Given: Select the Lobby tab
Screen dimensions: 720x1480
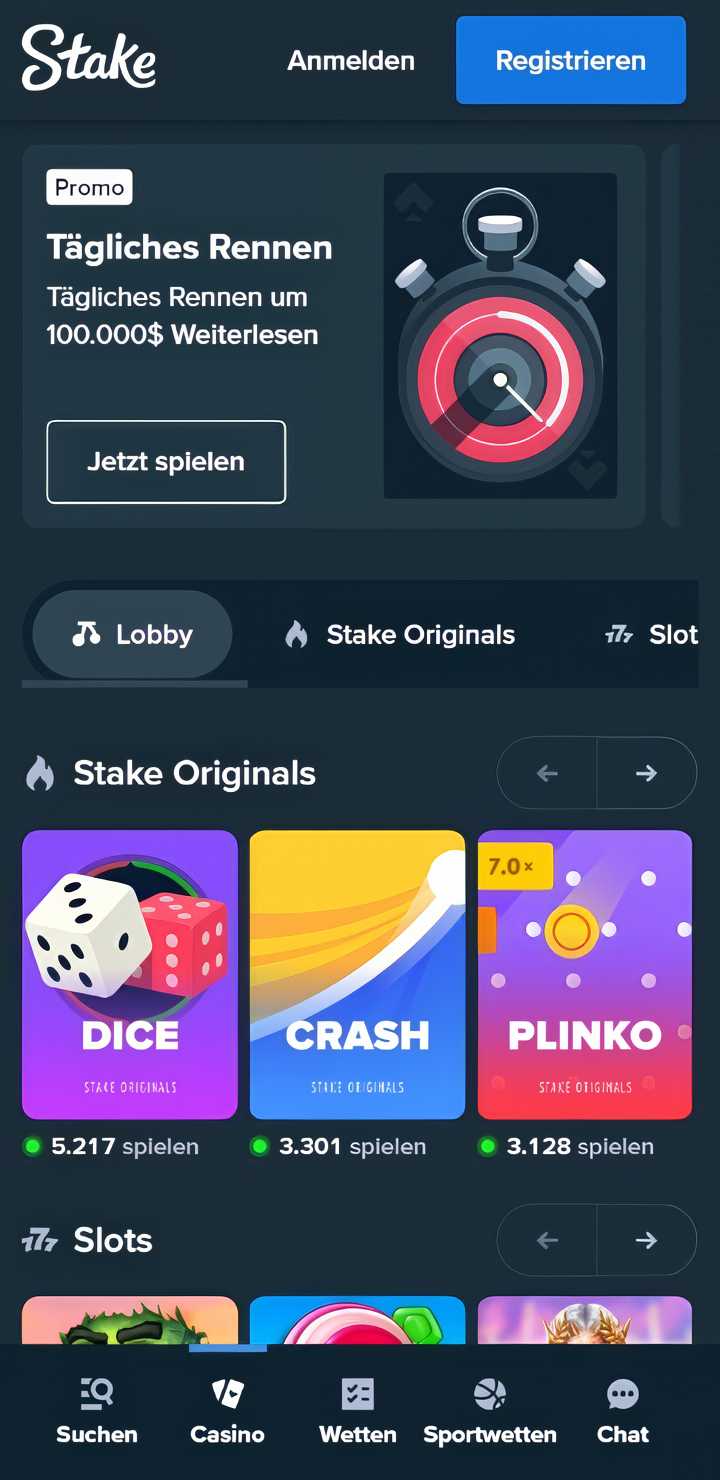Looking at the screenshot, I should (x=131, y=634).
